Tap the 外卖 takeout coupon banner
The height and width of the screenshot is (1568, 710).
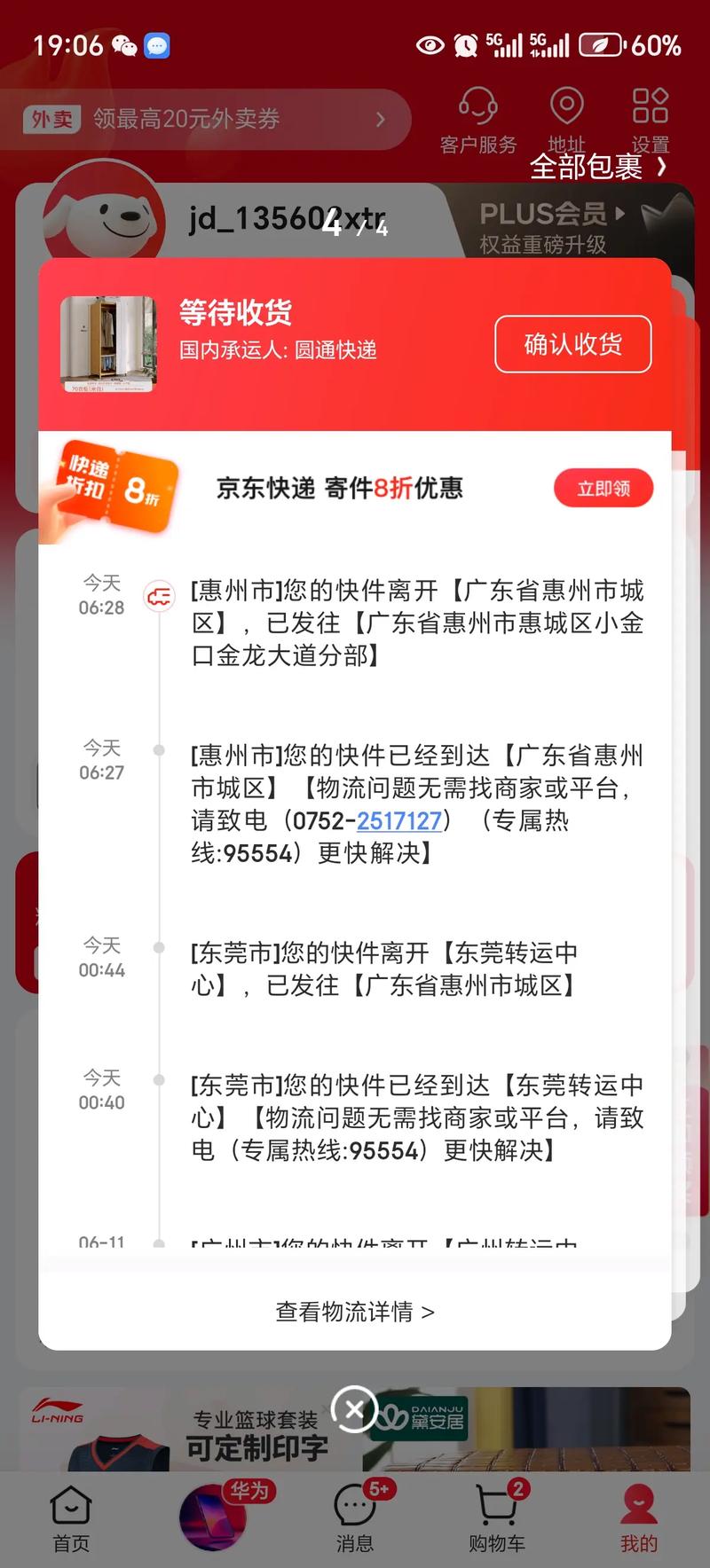(213, 120)
